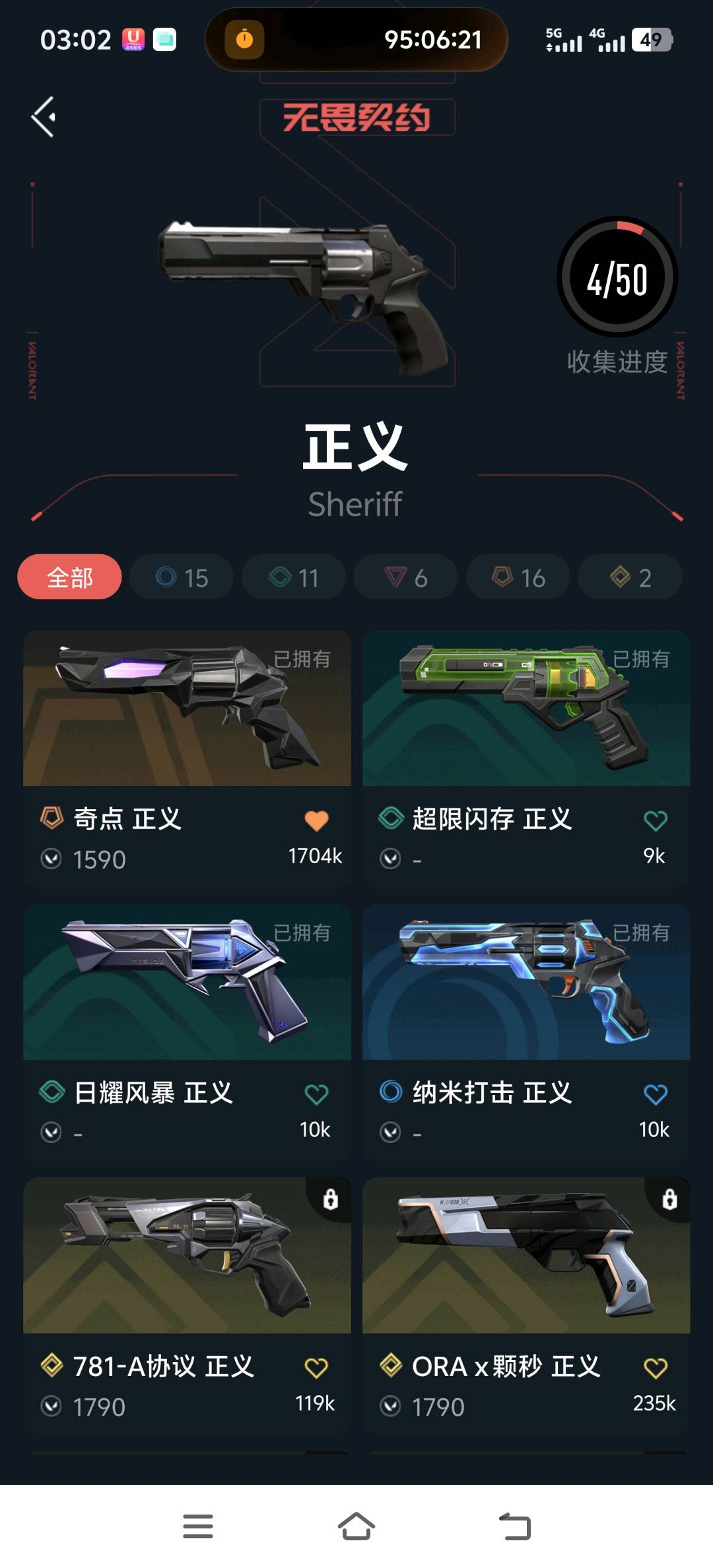
Task: Go back using the top-left arrow
Action: tap(44, 117)
